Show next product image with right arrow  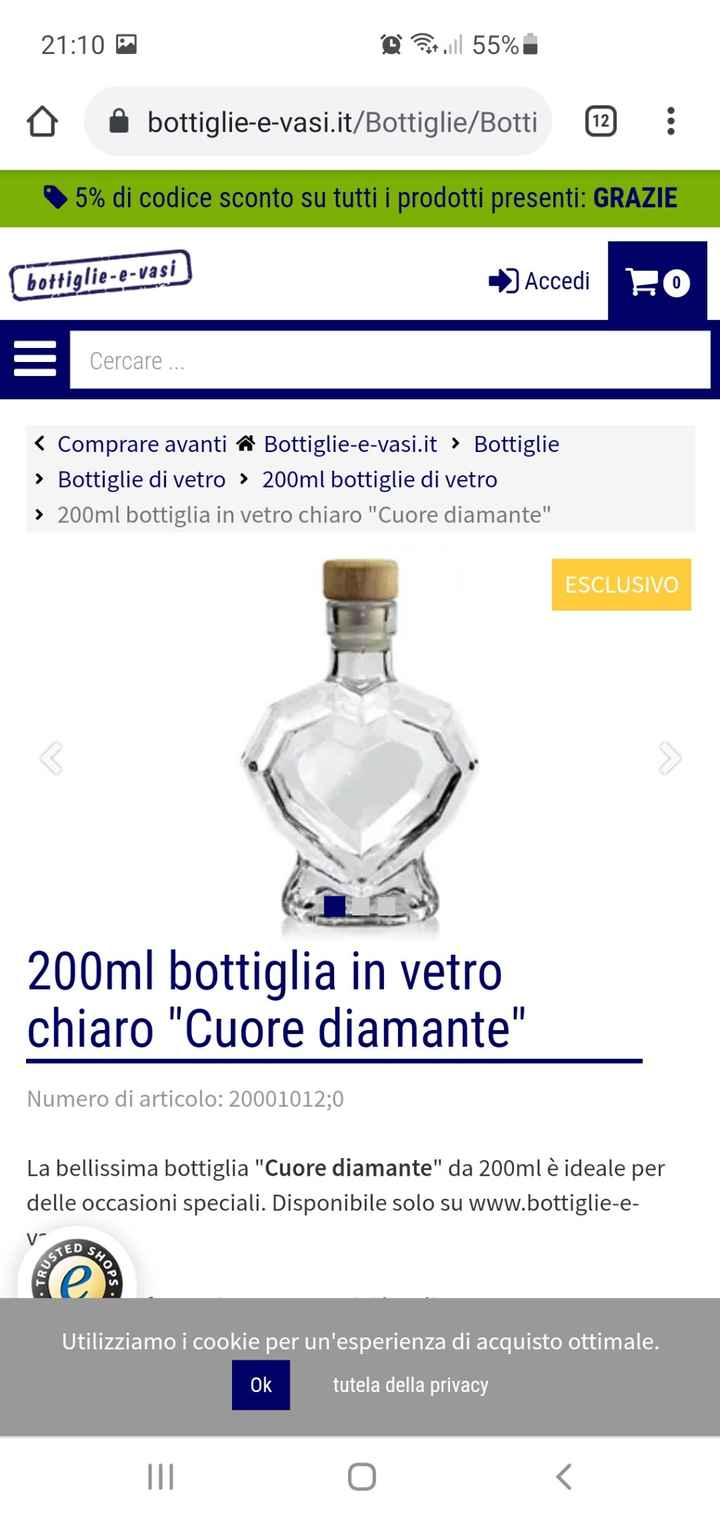point(667,757)
